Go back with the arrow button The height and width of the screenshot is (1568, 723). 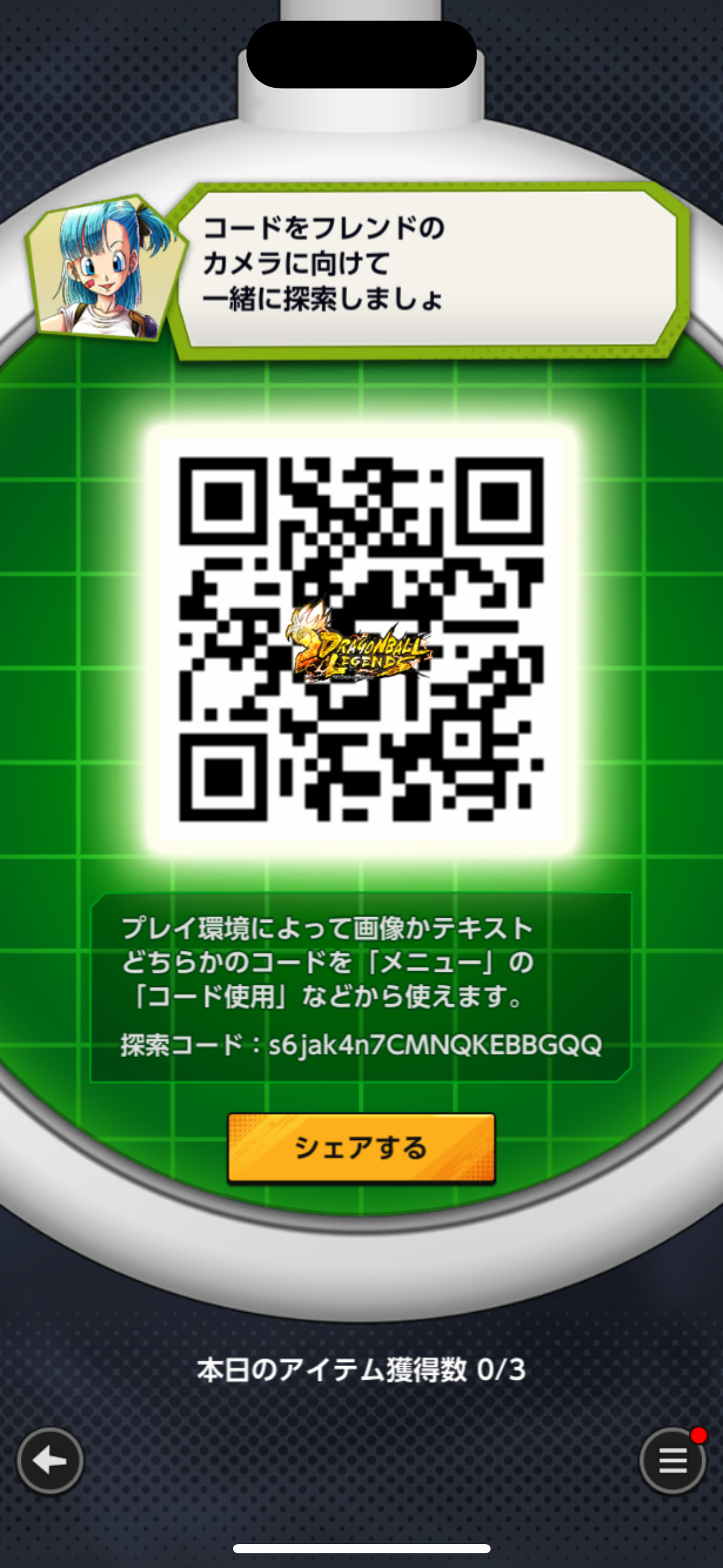point(50,1461)
